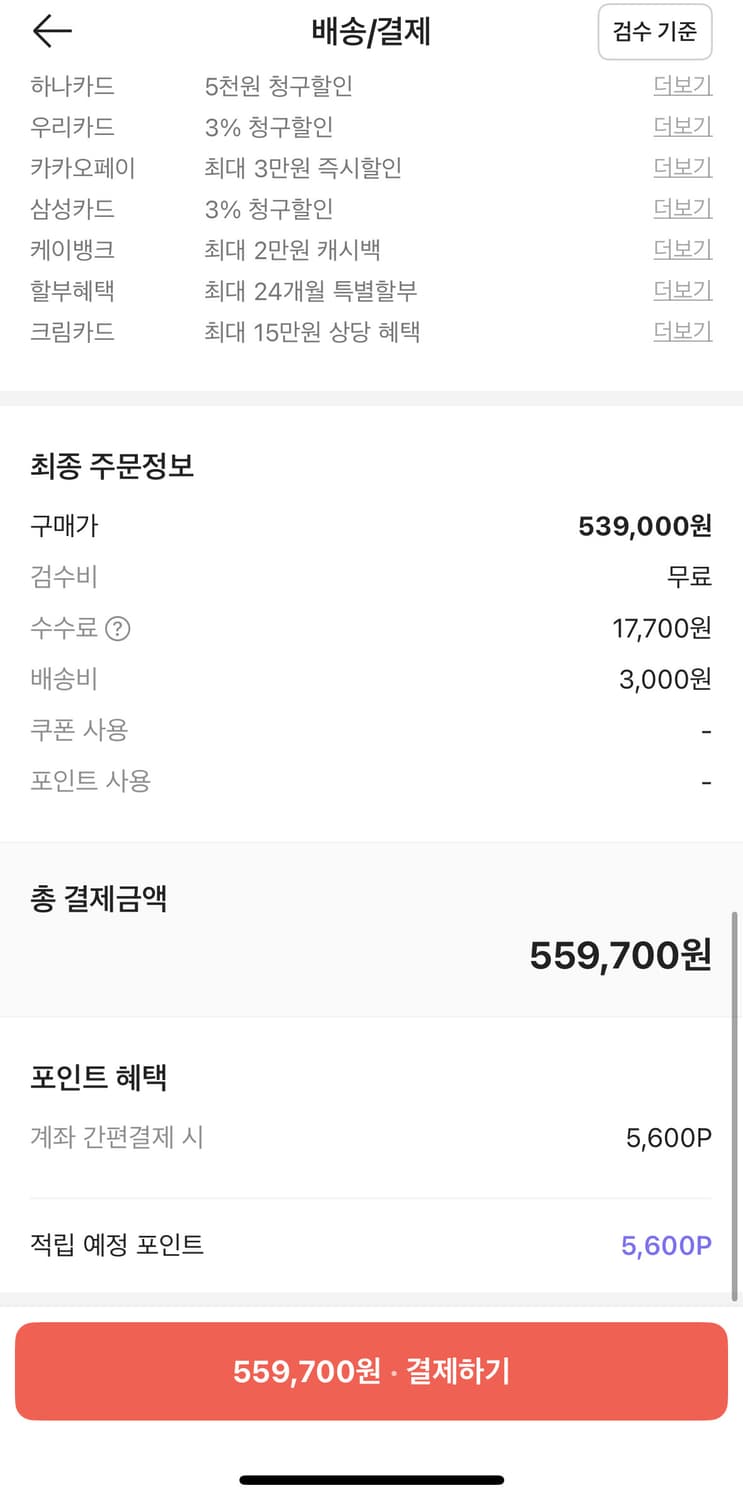Image resolution: width=743 pixels, height=1500 pixels.
Task: View 더보기 details for 우리카드 benefit
Action: coord(682,127)
